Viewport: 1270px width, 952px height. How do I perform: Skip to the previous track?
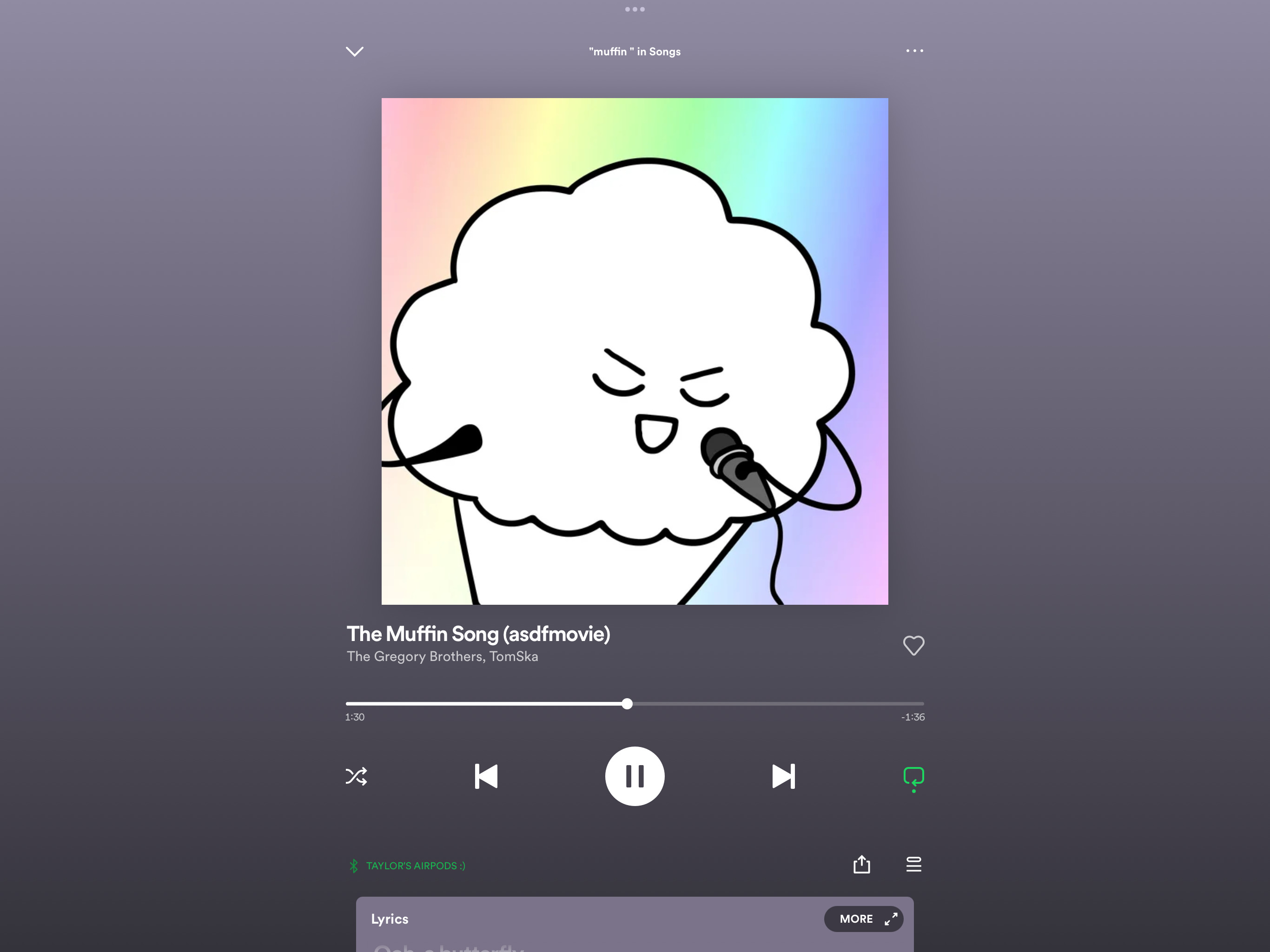coord(486,776)
